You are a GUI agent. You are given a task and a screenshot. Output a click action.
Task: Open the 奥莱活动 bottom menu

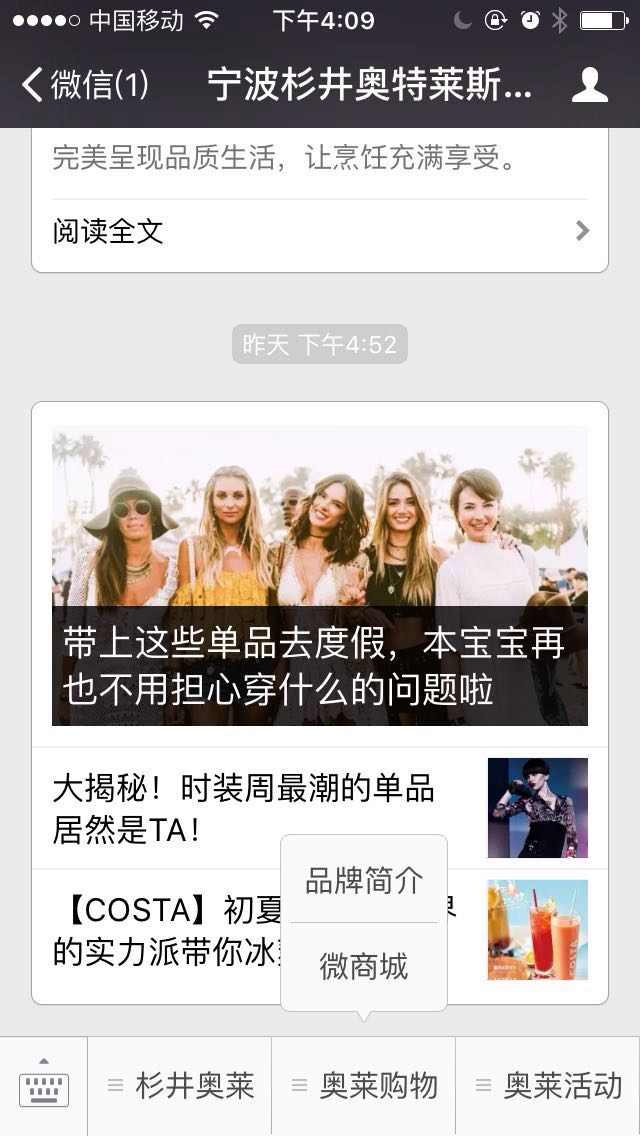click(548, 1086)
